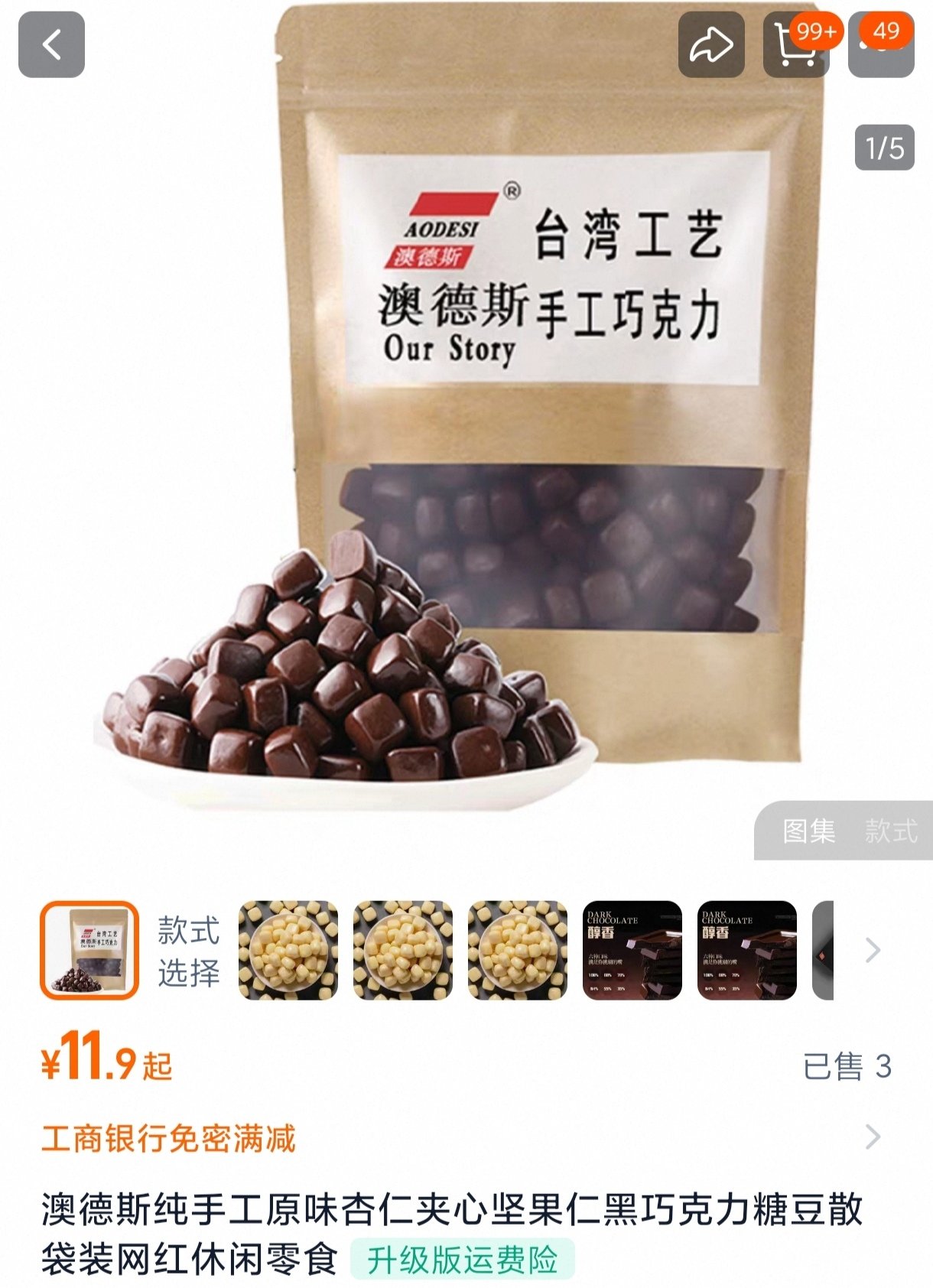This screenshot has height=1288, width=933.
Task: Choose the first white chocolate style
Action: click(288, 950)
